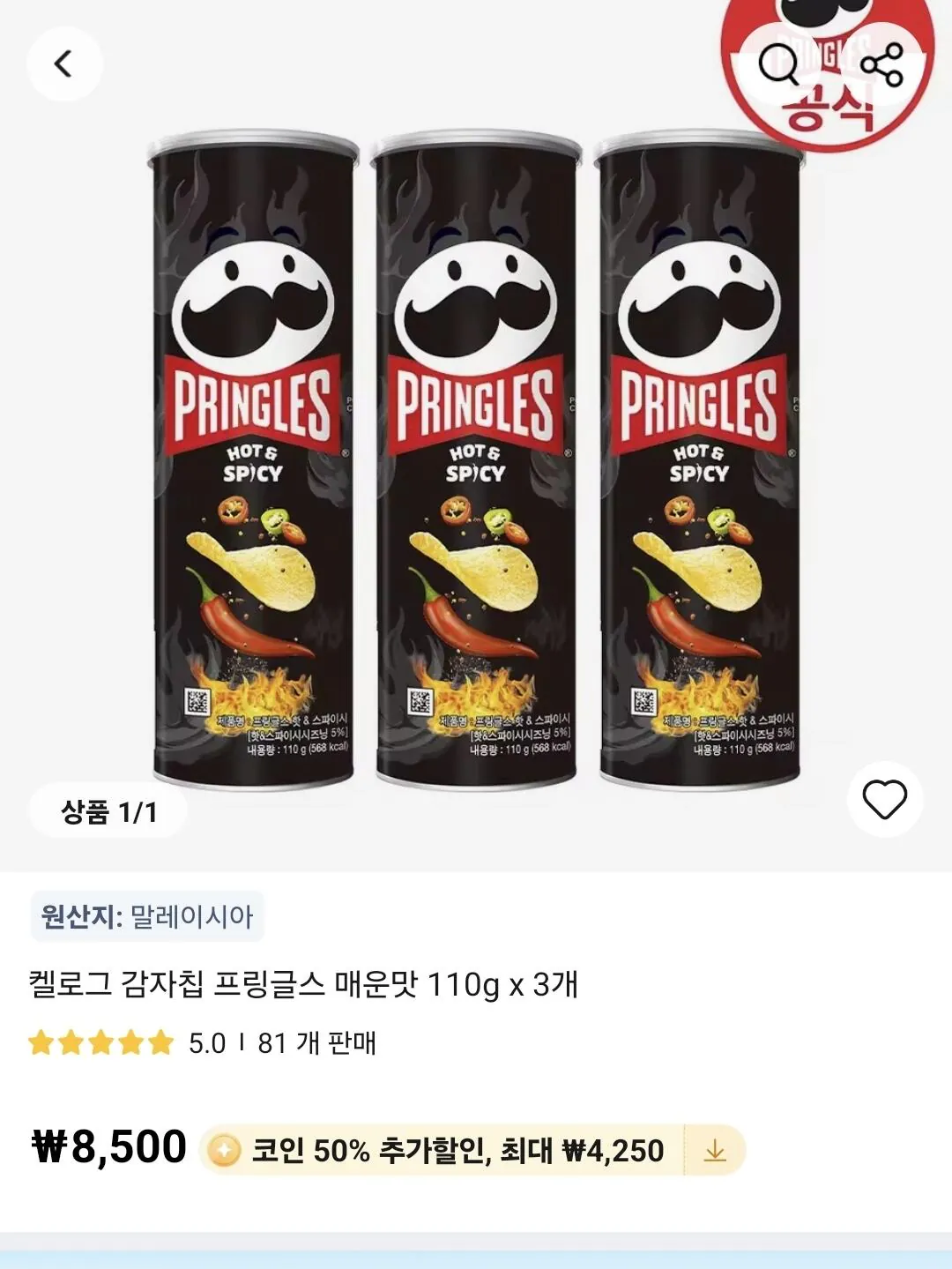This screenshot has height=1269, width=952.
Task: Open the 코인 50% 추가할인 discount details
Action: click(x=458, y=1152)
